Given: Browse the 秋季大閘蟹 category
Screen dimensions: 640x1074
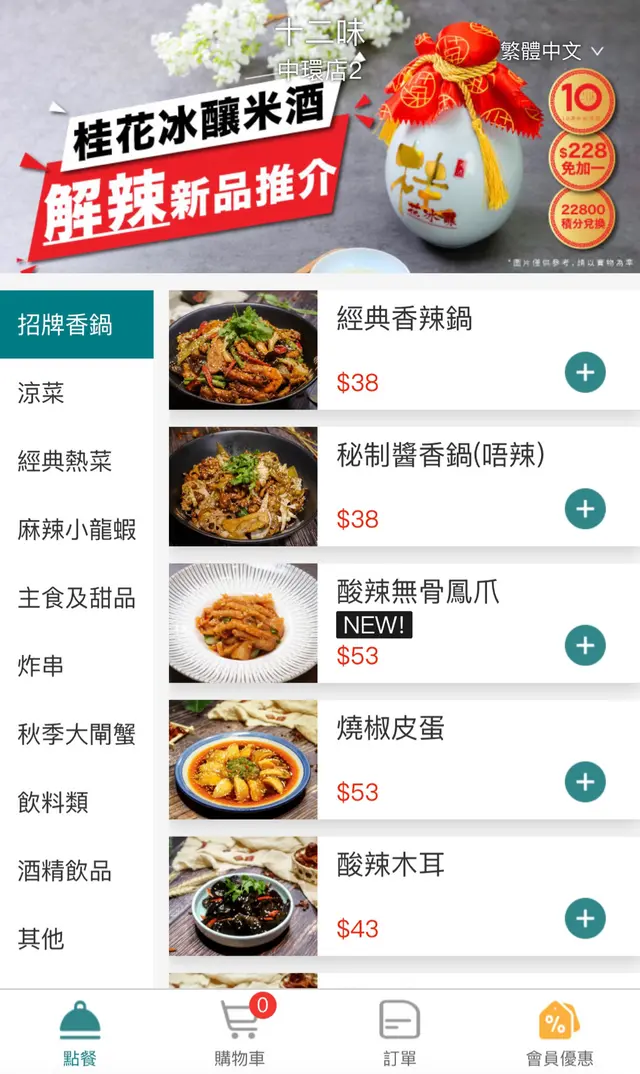Looking at the screenshot, I should pyautogui.click(x=76, y=734).
